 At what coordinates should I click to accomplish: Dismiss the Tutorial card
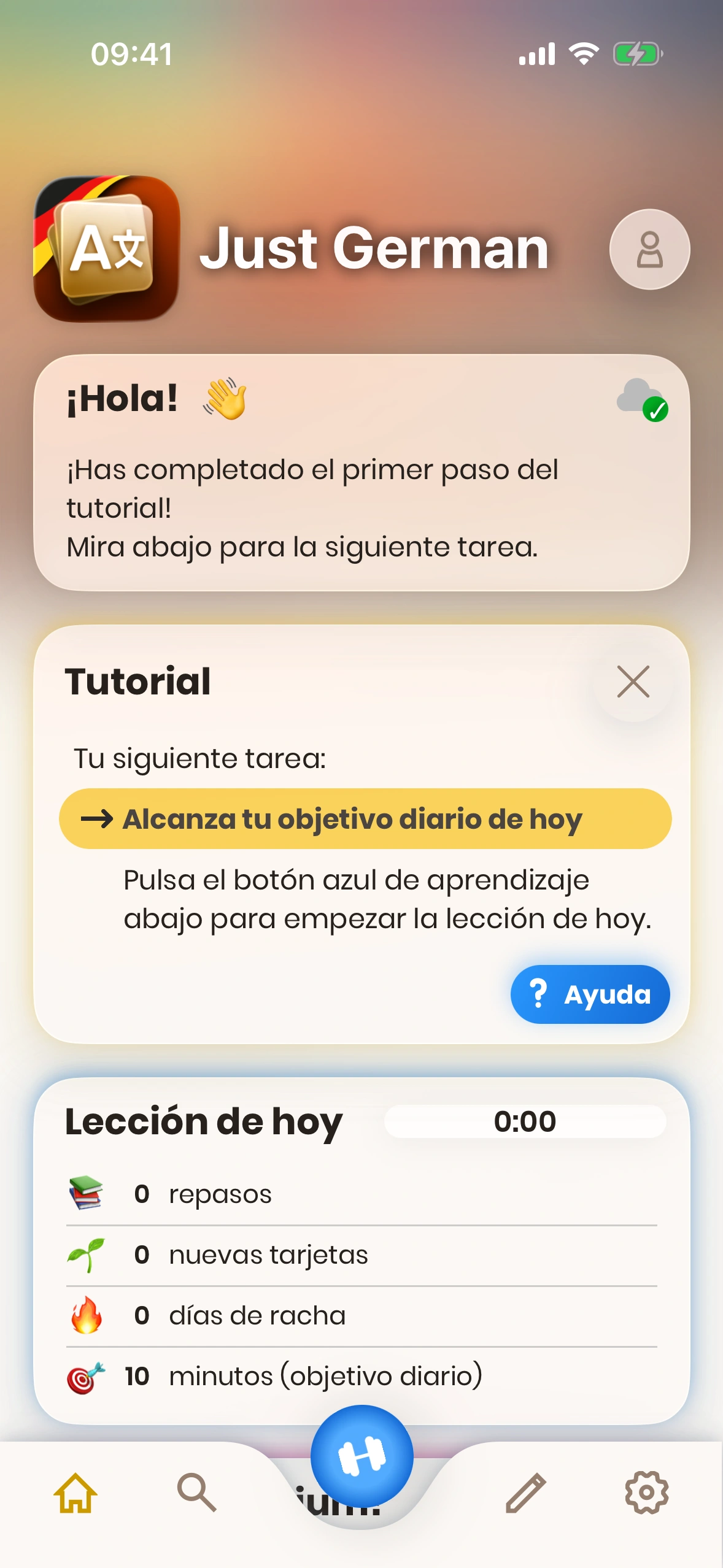pos(633,682)
